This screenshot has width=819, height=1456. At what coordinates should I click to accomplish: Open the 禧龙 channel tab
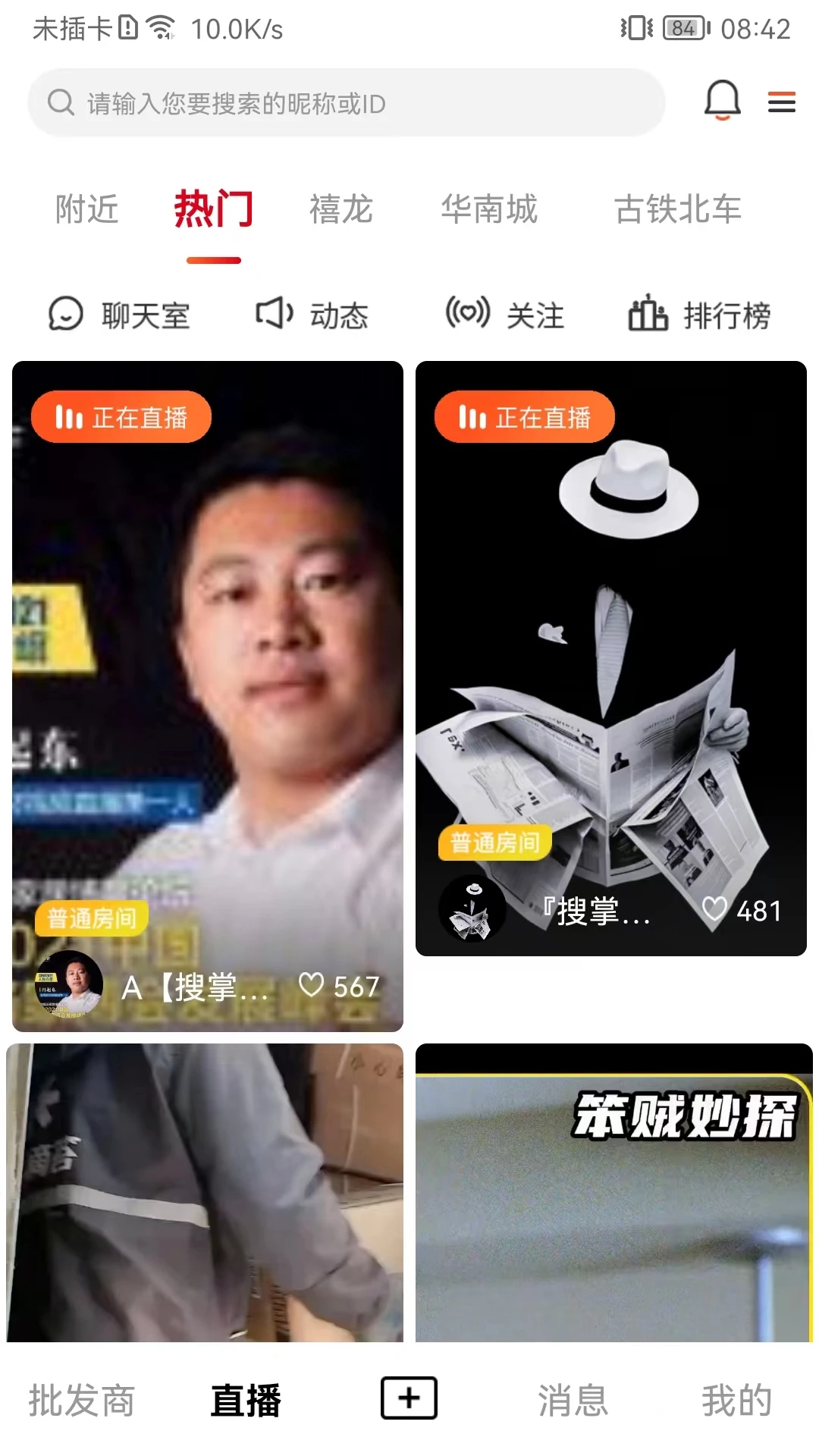pos(341,210)
